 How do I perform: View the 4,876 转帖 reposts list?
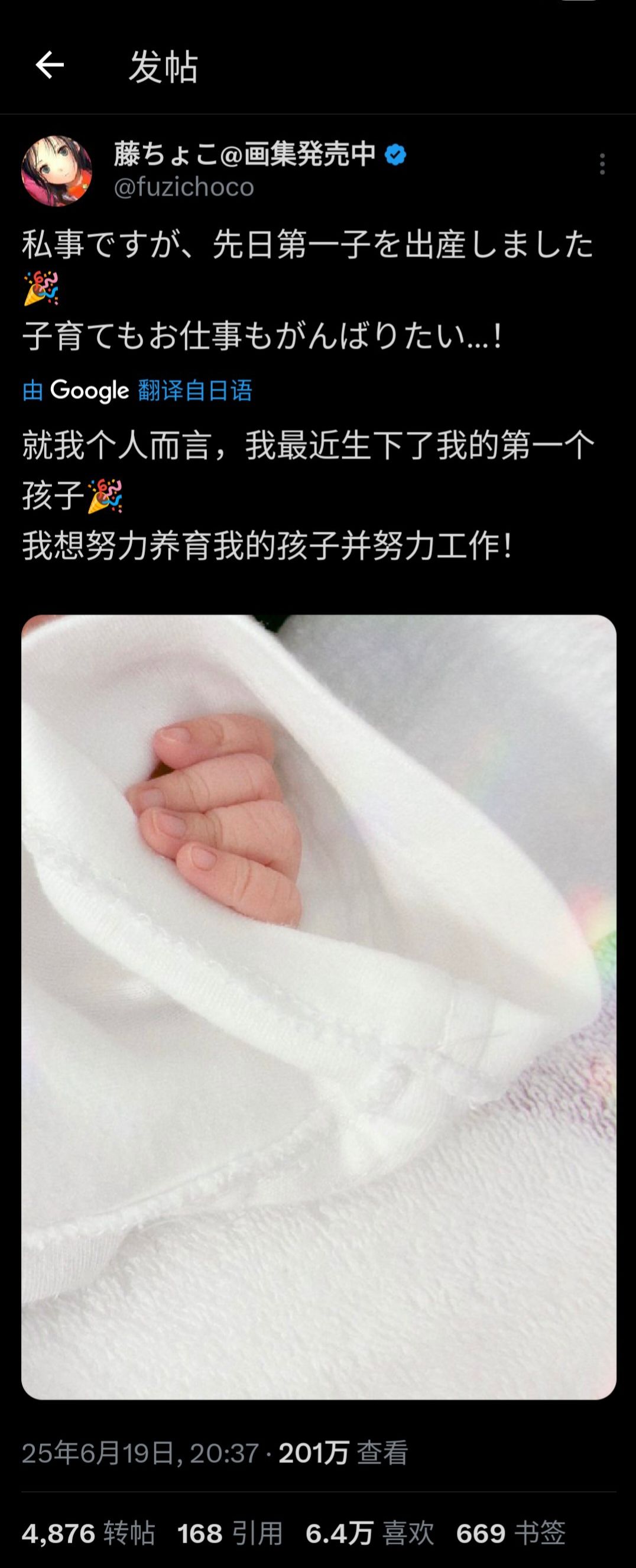tap(88, 1533)
